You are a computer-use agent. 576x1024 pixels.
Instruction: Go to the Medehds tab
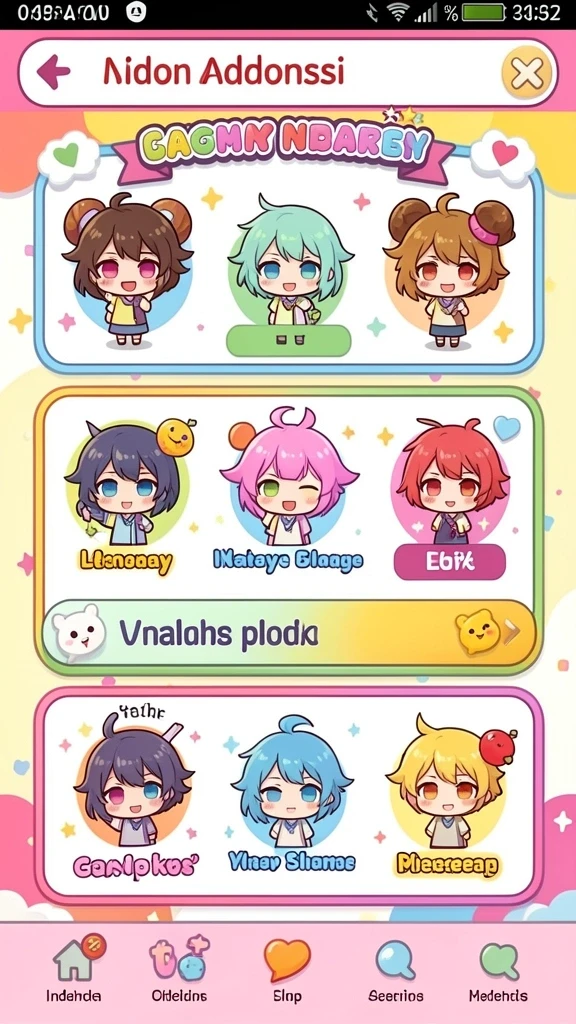coord(498,968)
